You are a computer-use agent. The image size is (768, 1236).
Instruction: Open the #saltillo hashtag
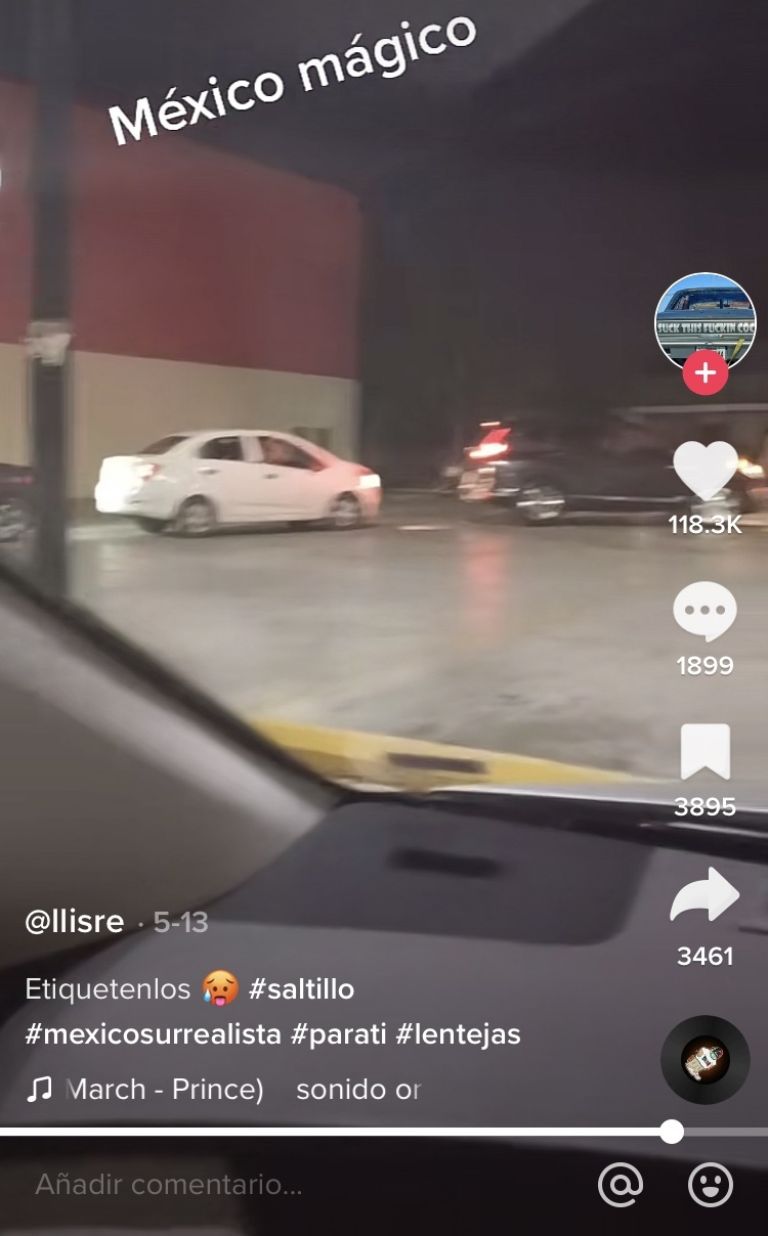[301, 989]
